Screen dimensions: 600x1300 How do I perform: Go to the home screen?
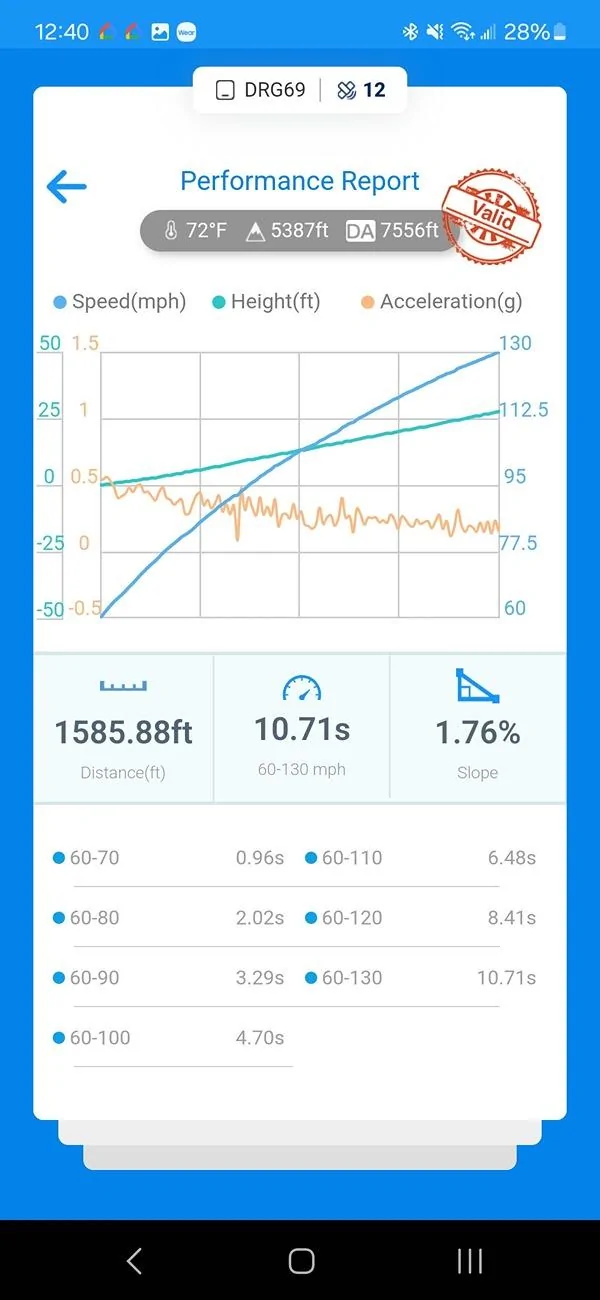[x=301, y=1261]
